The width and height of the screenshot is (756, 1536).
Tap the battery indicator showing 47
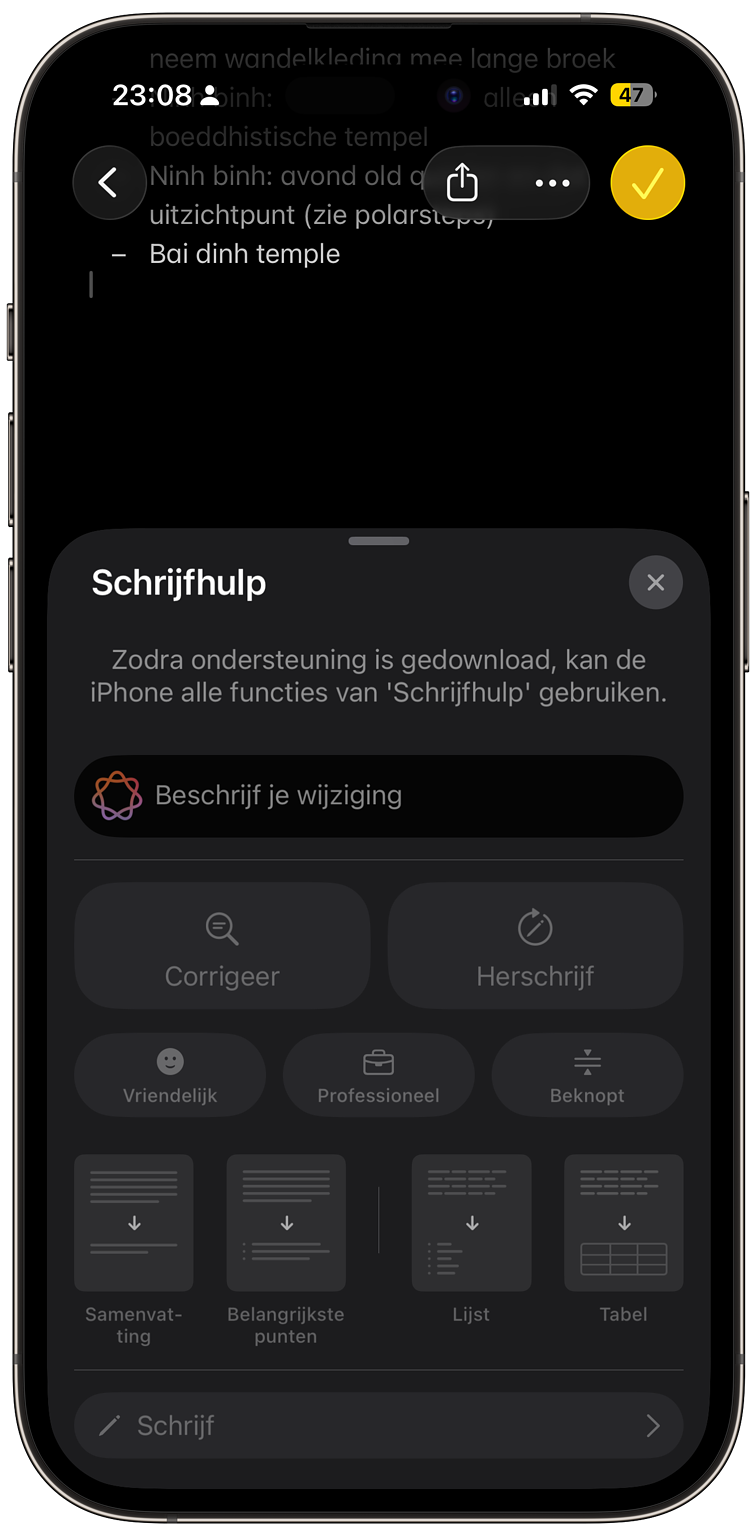pos(631,95)
